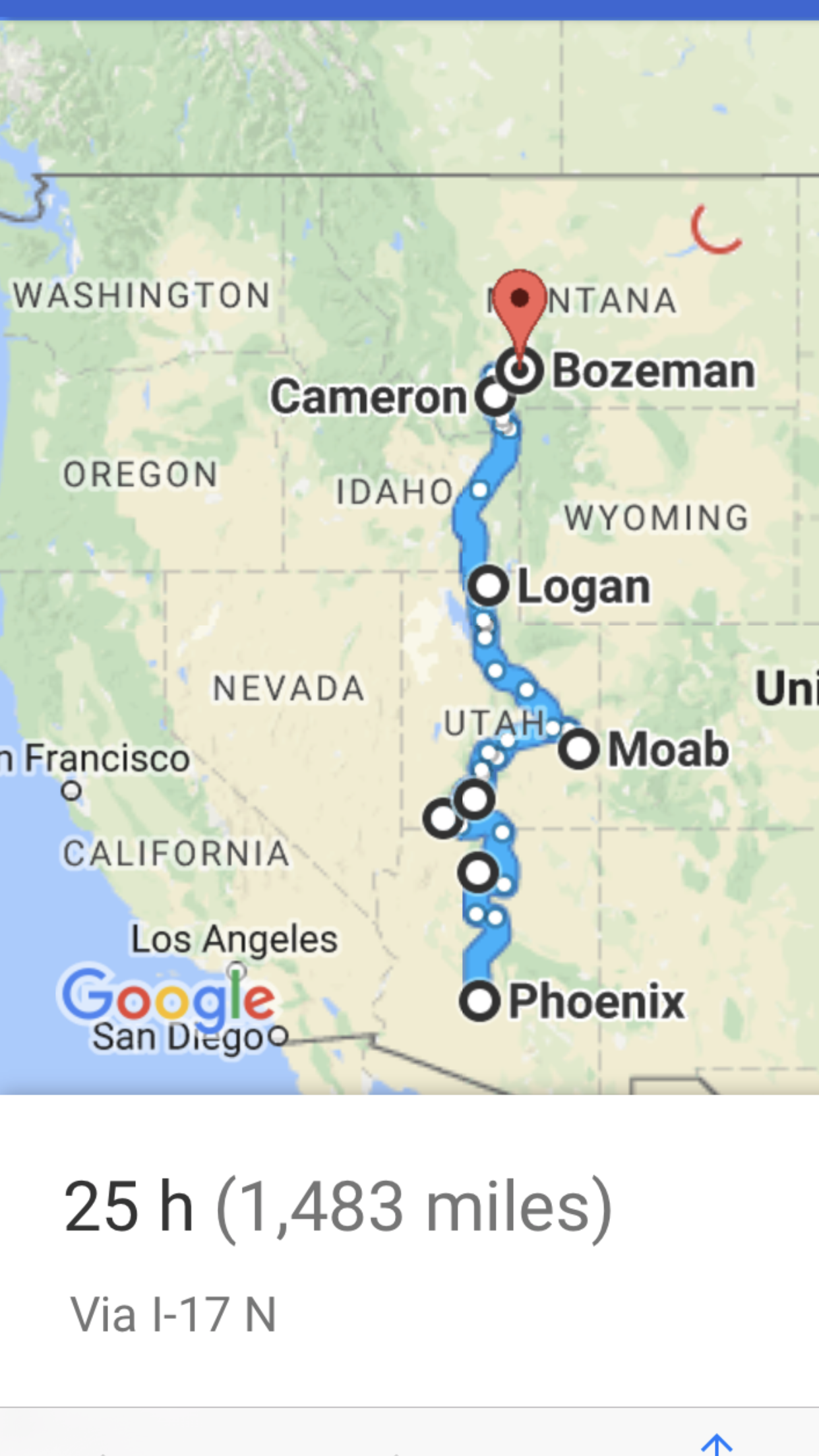
Task: Select the Moab waypoint marker
Action: [579, 749]
